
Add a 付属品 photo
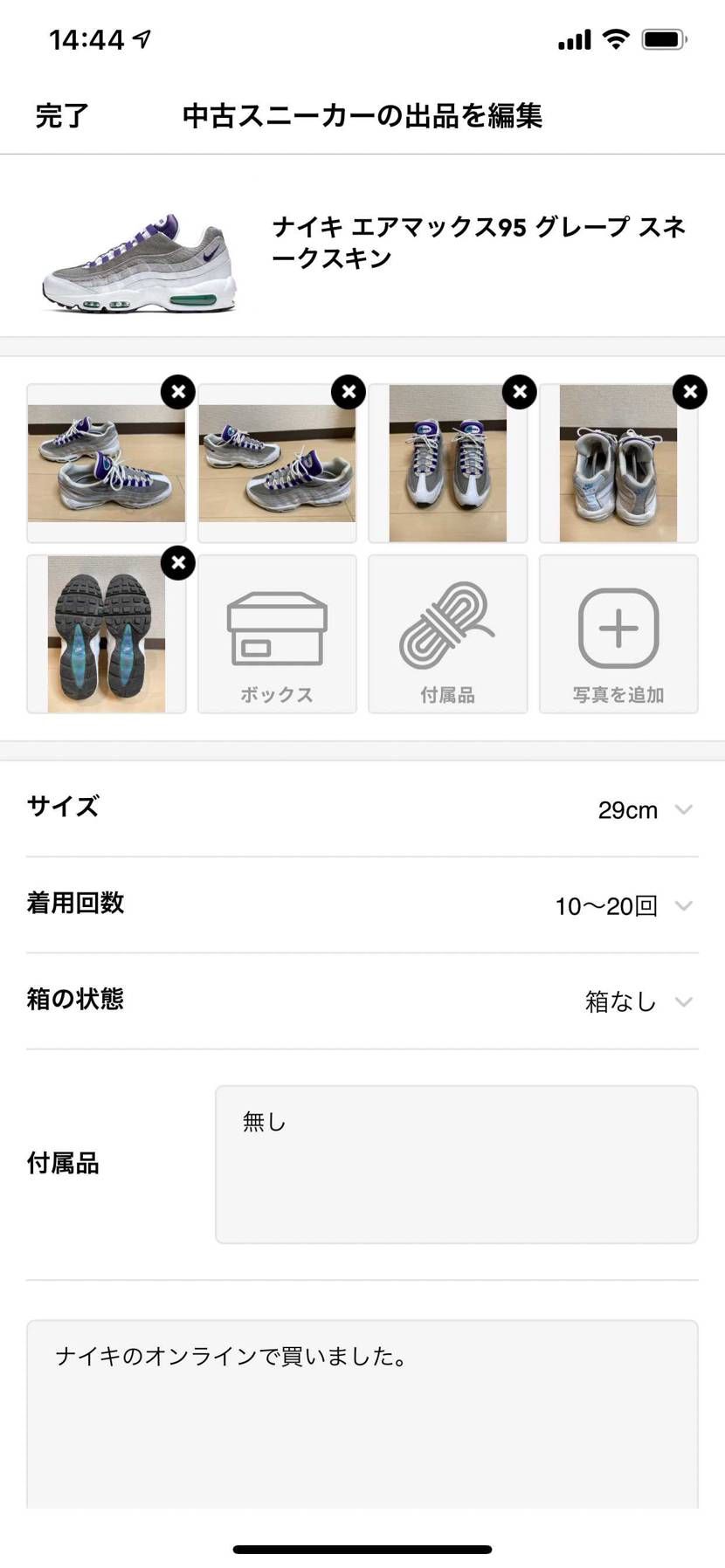click(448, 634)
